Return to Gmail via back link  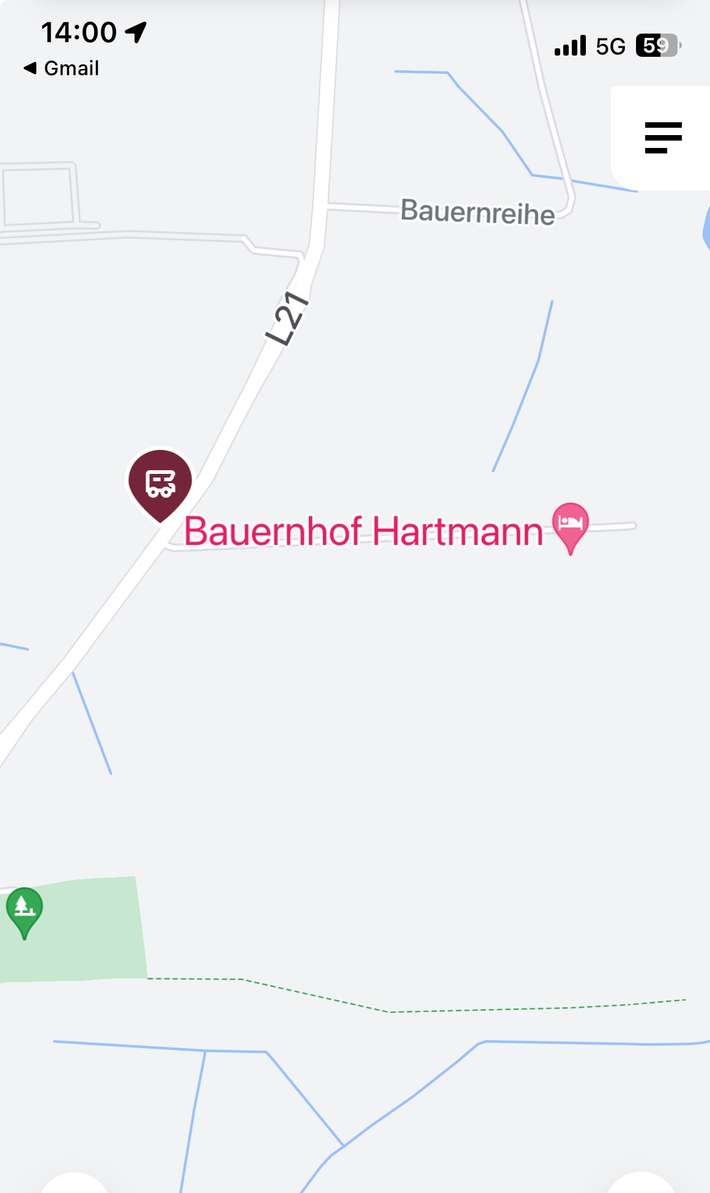pyautogui.click(x=61, y=68)
